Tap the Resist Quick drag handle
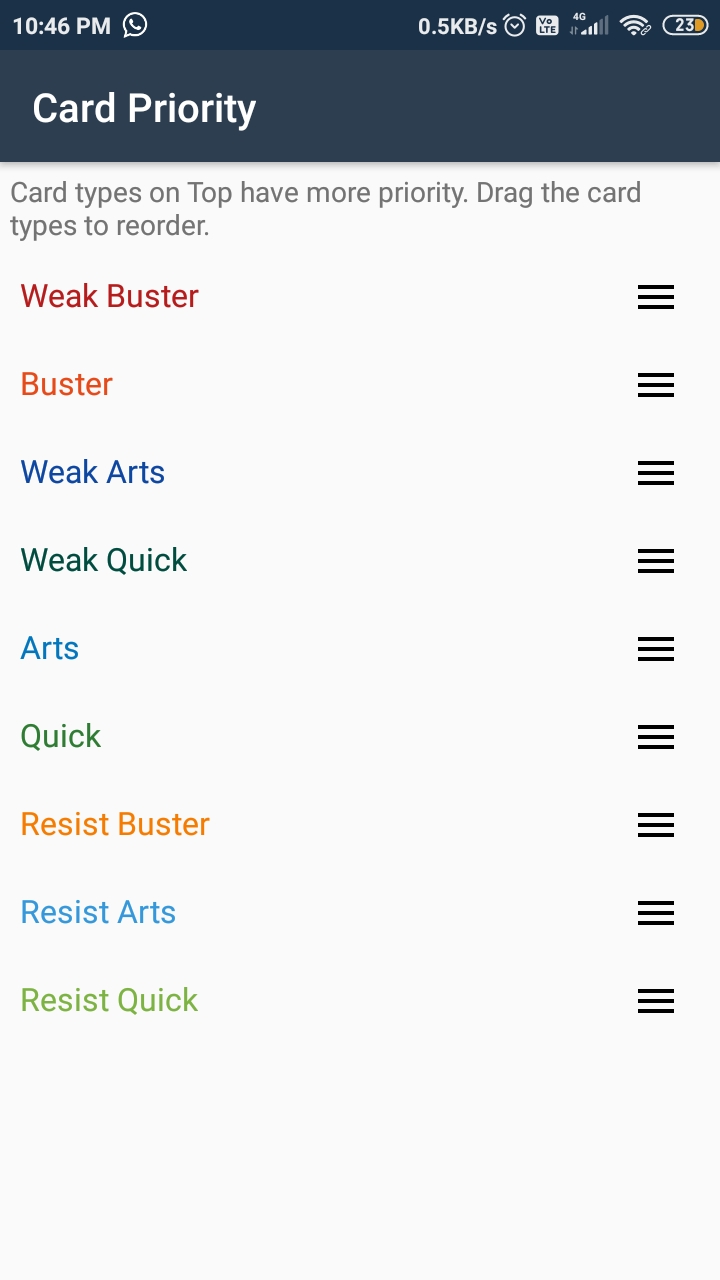The height and width of the screenshot is (1280, 720). click(x=656, y=1001)
